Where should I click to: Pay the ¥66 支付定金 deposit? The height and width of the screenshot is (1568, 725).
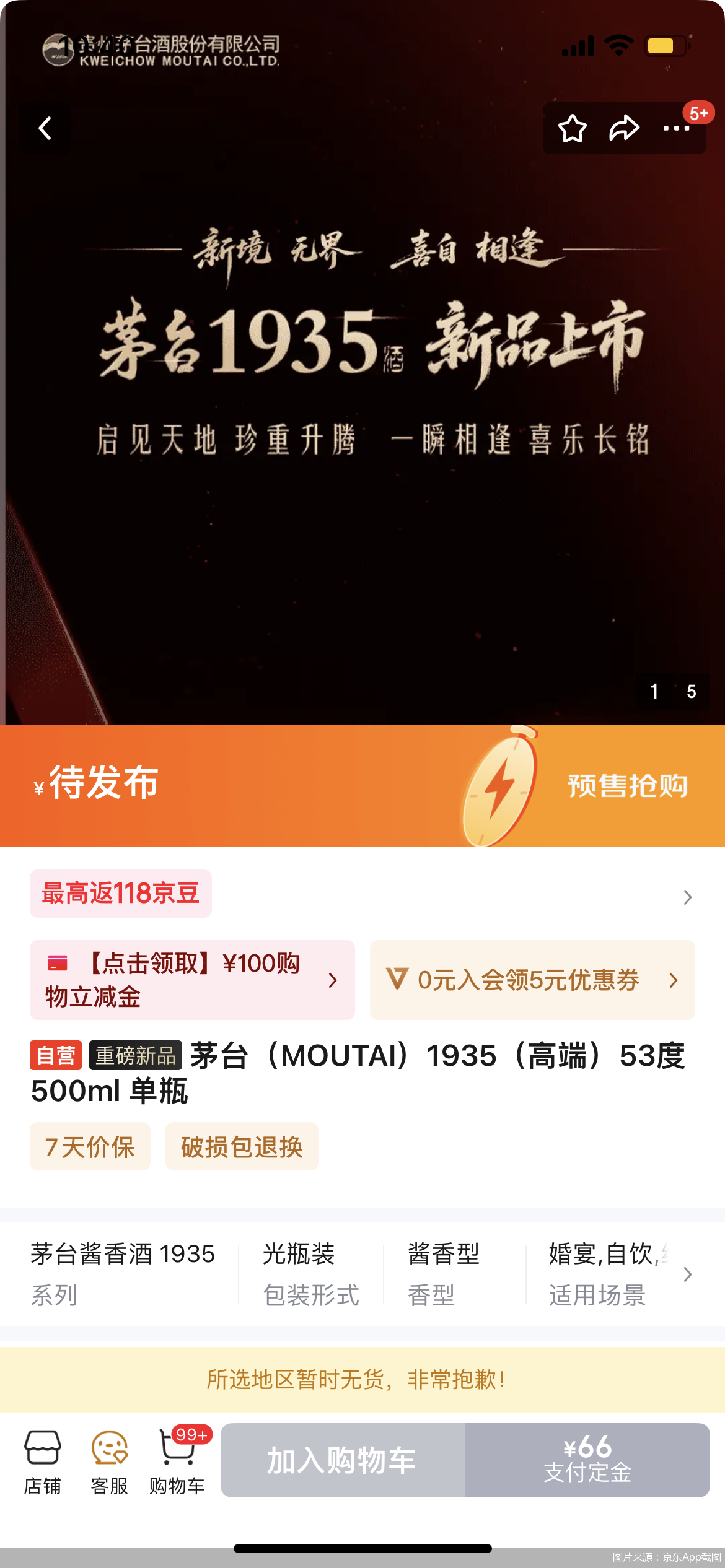(x=587, y=1460)
